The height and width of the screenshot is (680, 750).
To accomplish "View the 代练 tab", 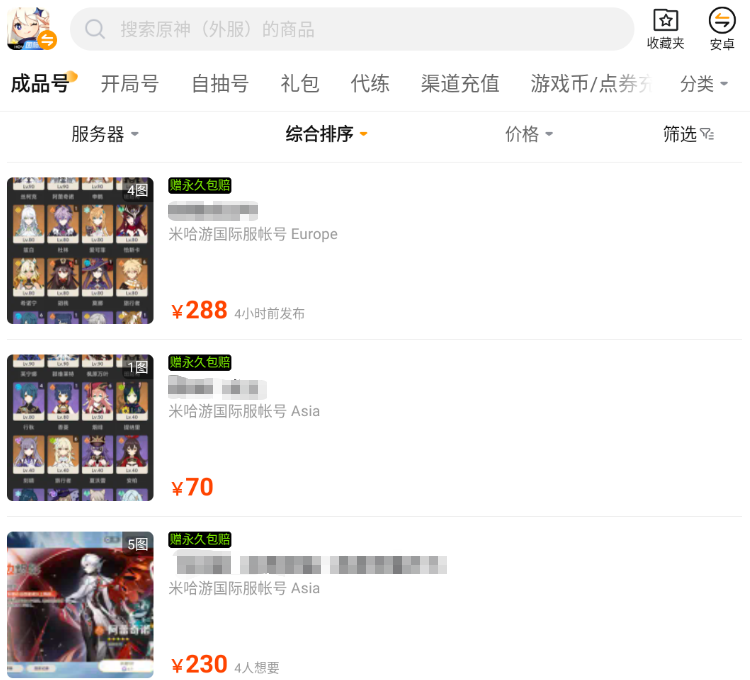I will tap(370, 84).
